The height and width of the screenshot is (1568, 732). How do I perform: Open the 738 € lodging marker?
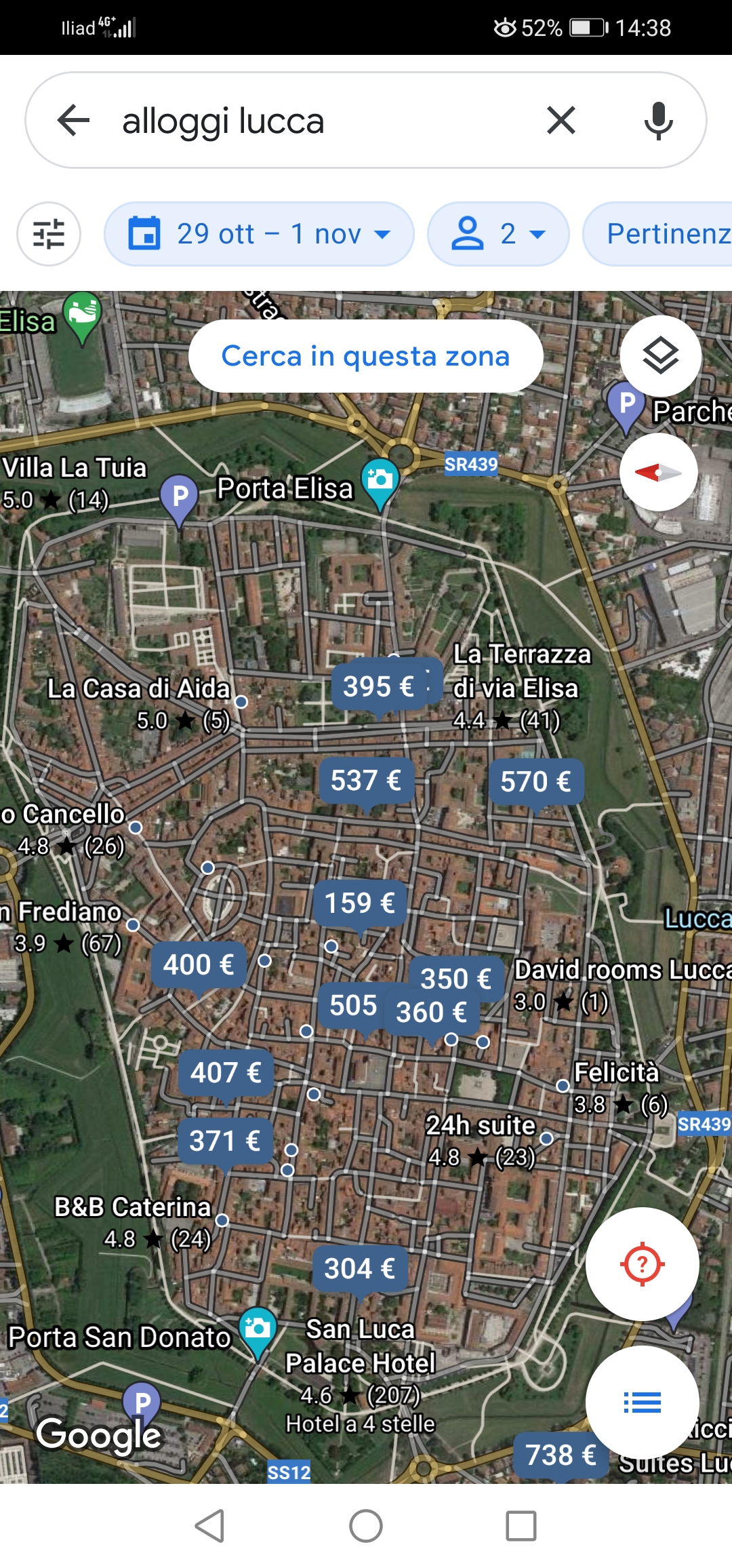click(x=561, y=1455)
